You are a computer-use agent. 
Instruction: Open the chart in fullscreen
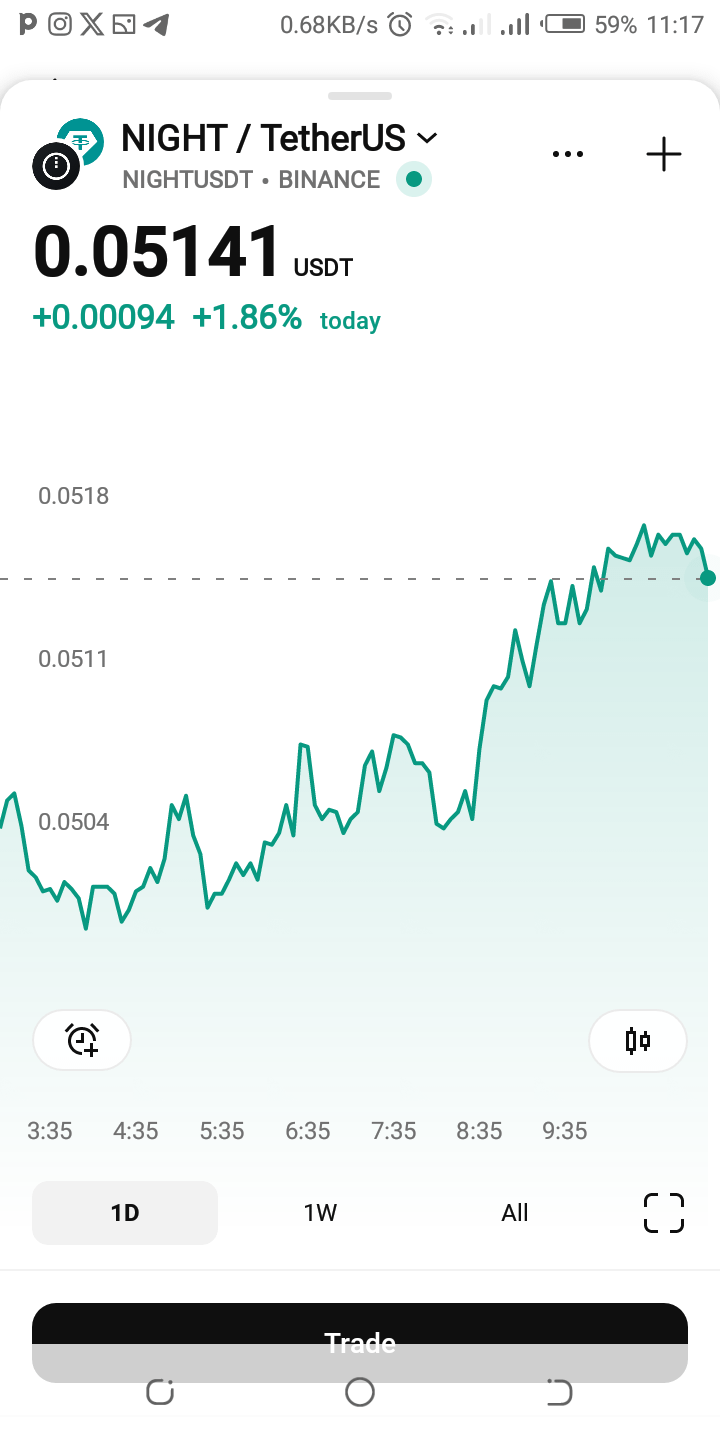(663, 1213)
